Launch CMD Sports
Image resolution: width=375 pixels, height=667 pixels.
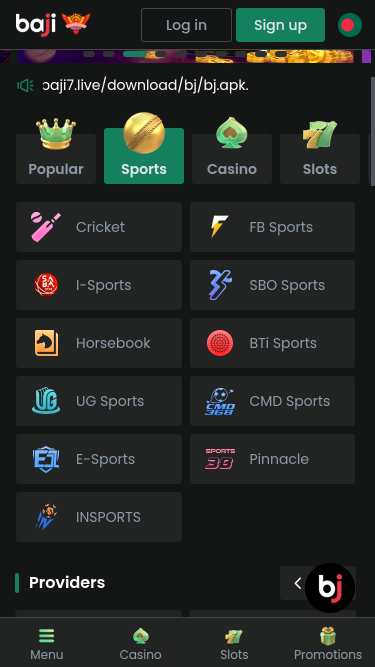point(273,401)
